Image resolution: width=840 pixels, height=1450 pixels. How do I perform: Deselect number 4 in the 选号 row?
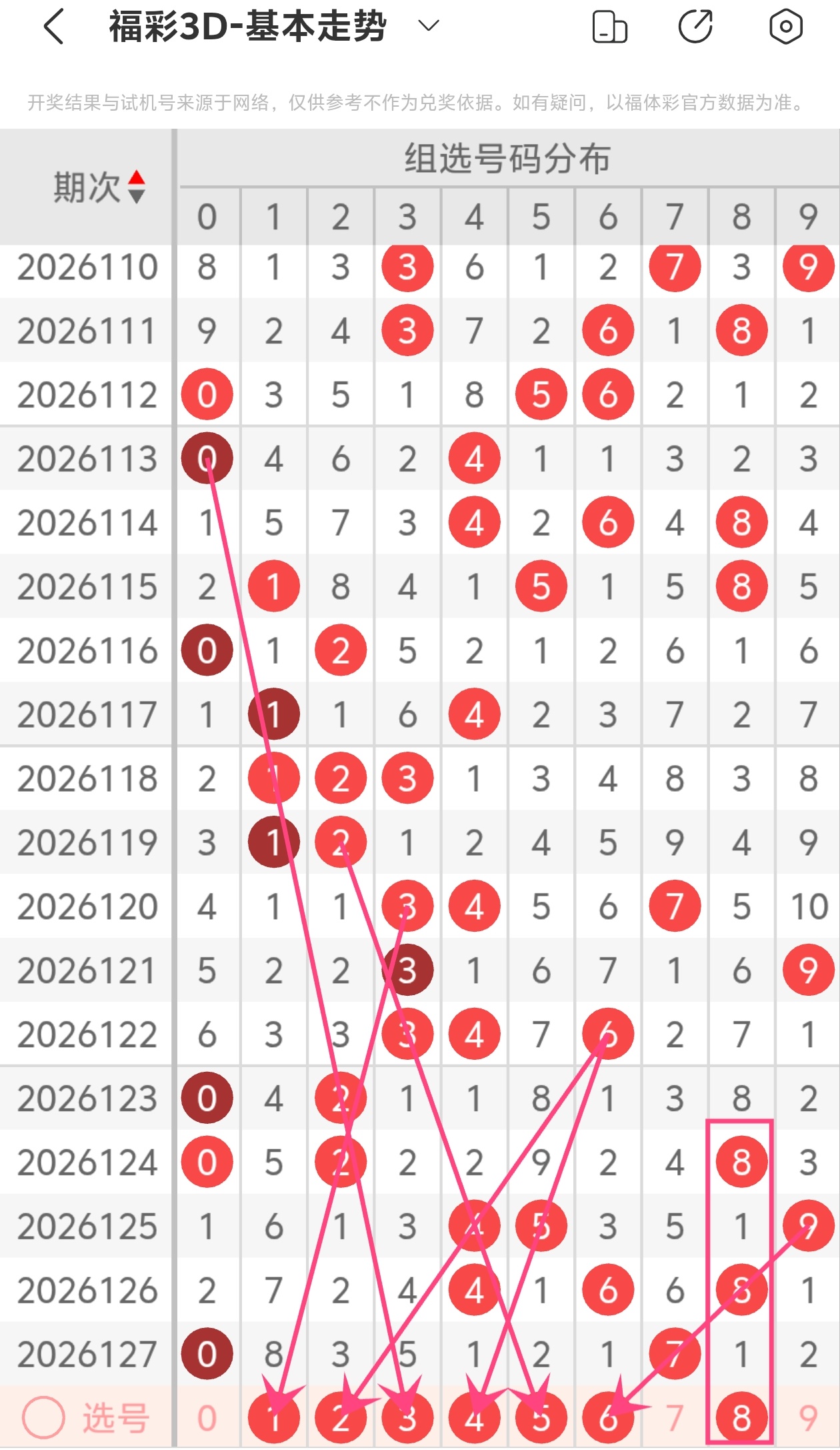tap(474, 1418)
